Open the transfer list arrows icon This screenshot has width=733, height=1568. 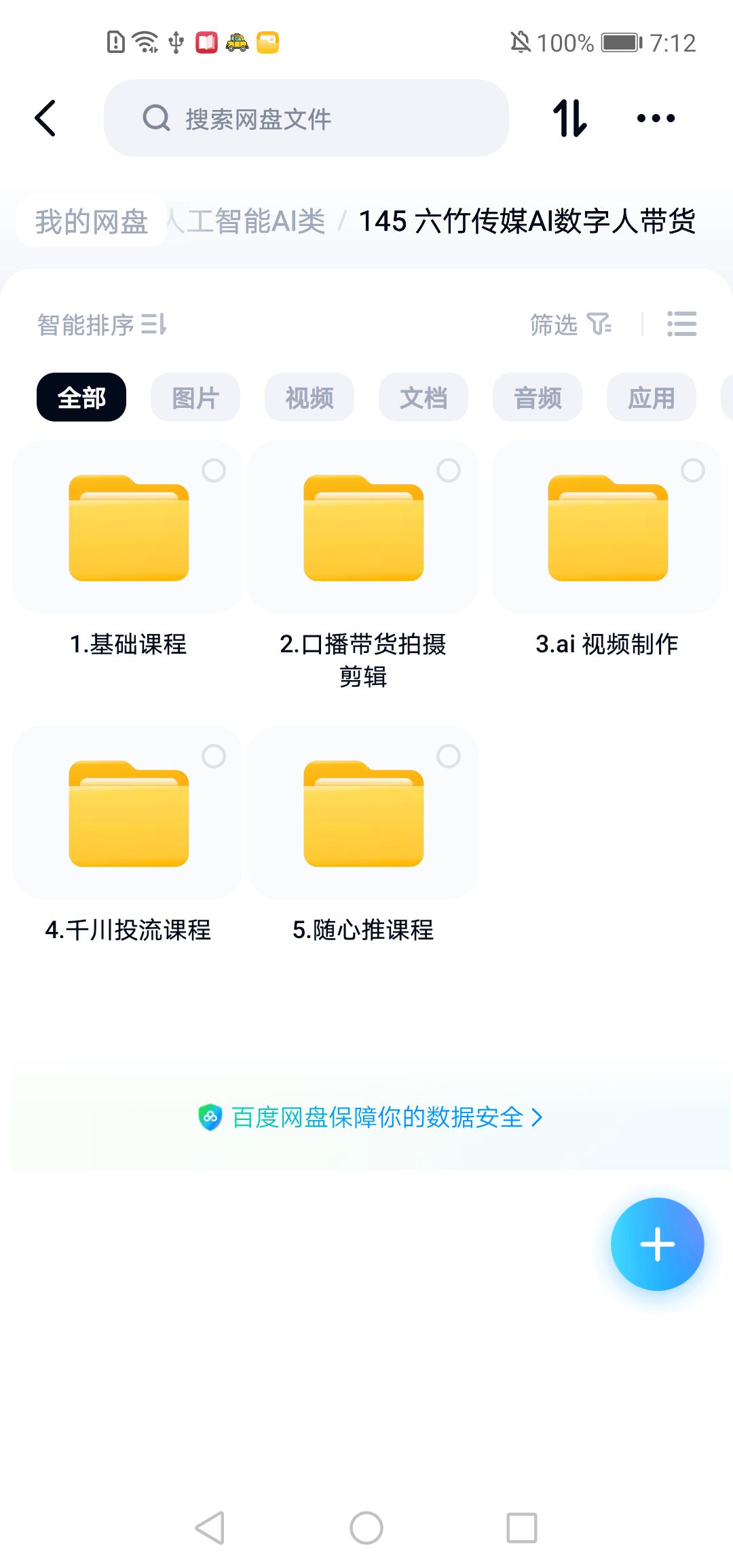[569, 119]
